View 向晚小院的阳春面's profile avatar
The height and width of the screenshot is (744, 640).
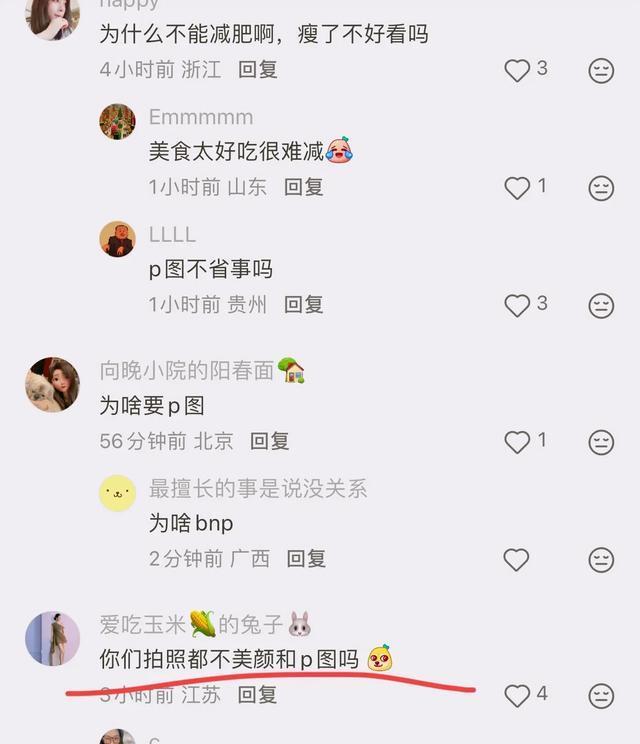point(52,384)
